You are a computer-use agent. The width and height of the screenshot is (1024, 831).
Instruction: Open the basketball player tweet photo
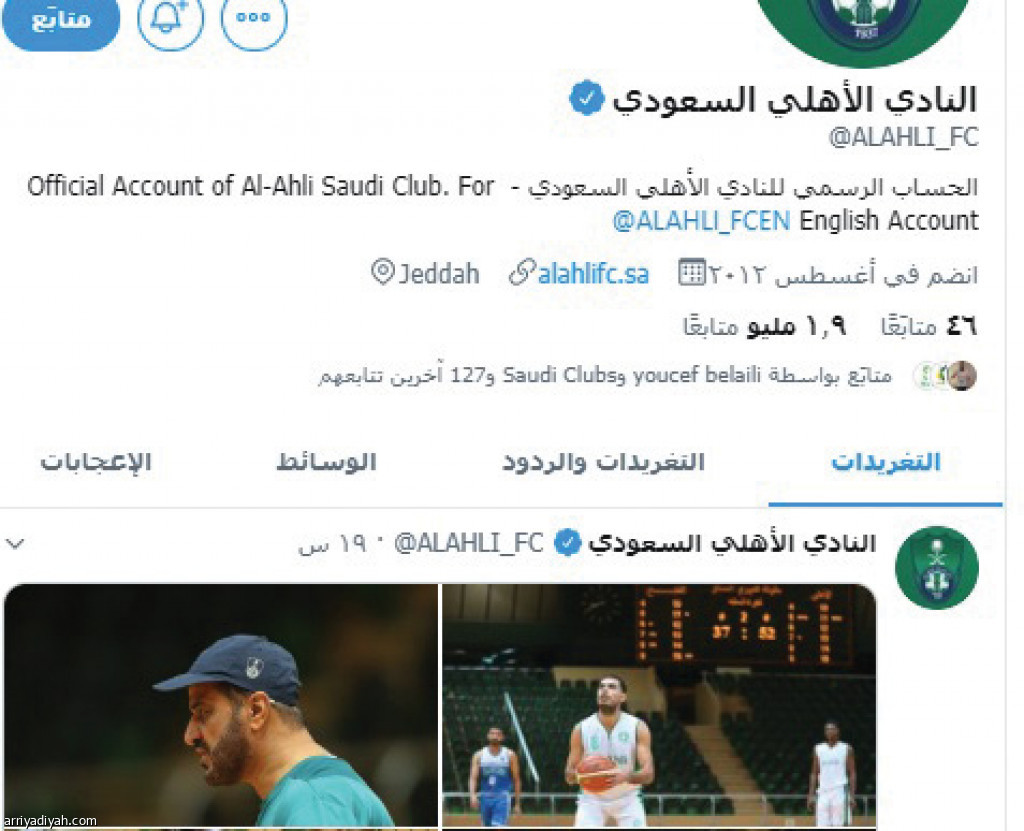[x=659, y=705]
